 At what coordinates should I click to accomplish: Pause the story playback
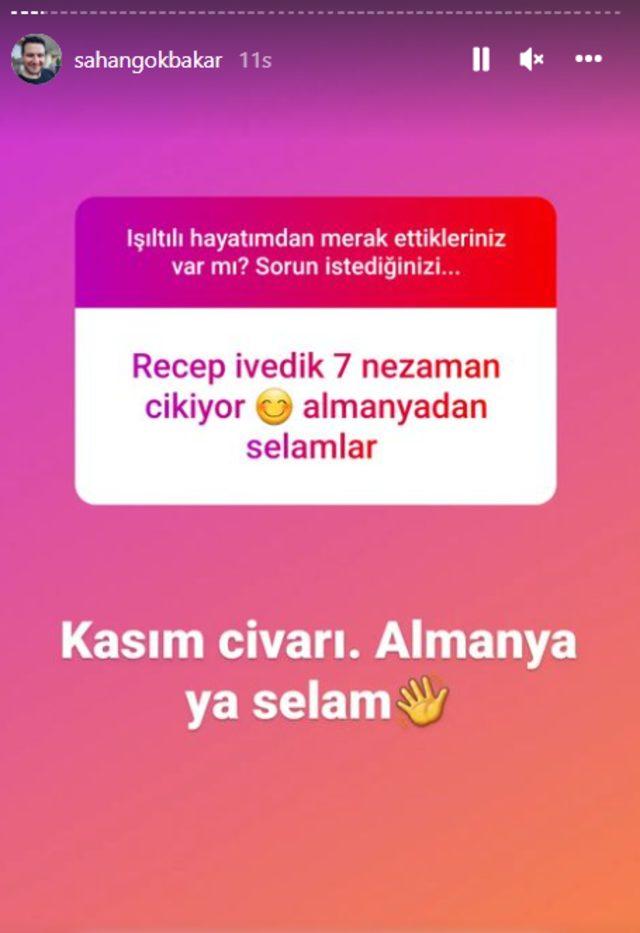[481, 60]
